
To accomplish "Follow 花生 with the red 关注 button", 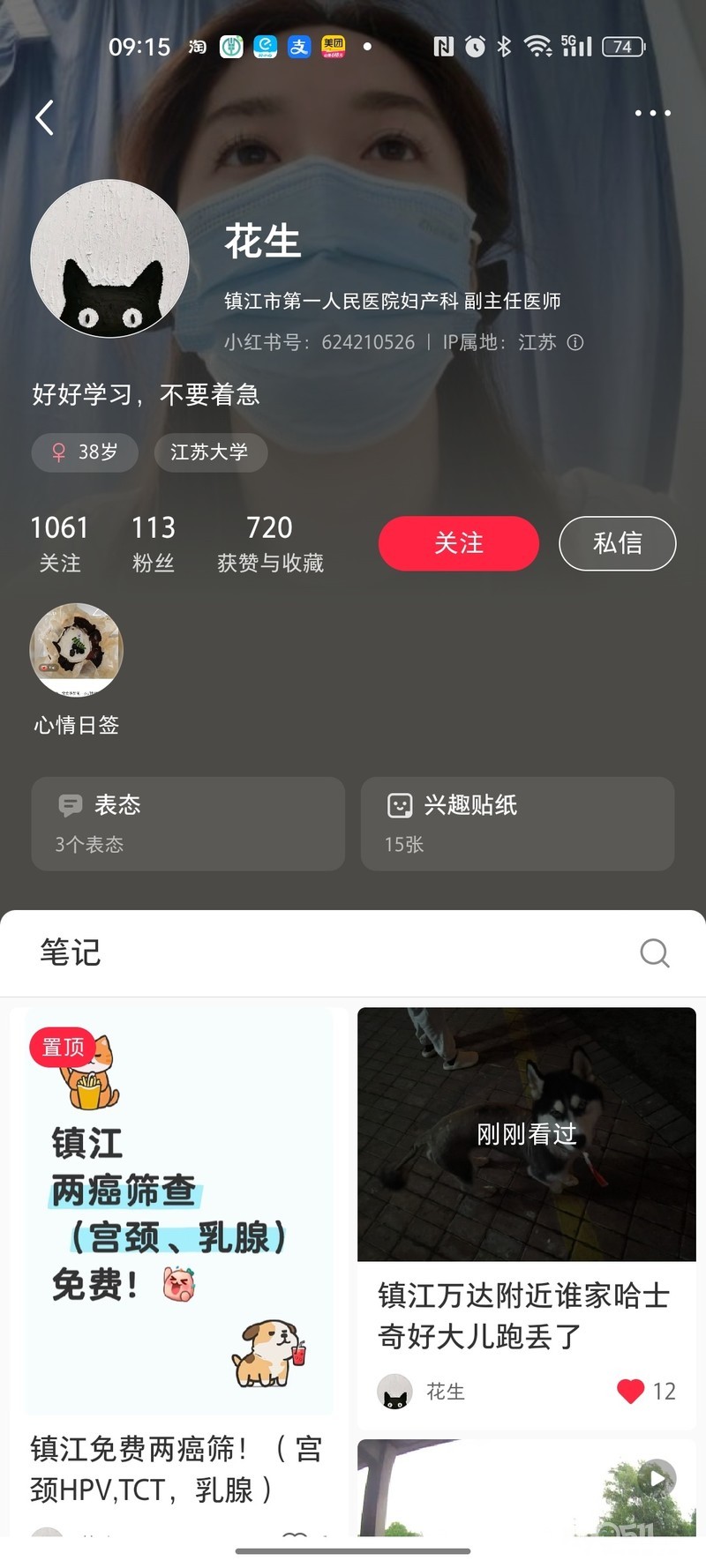I will click(458, 543).
